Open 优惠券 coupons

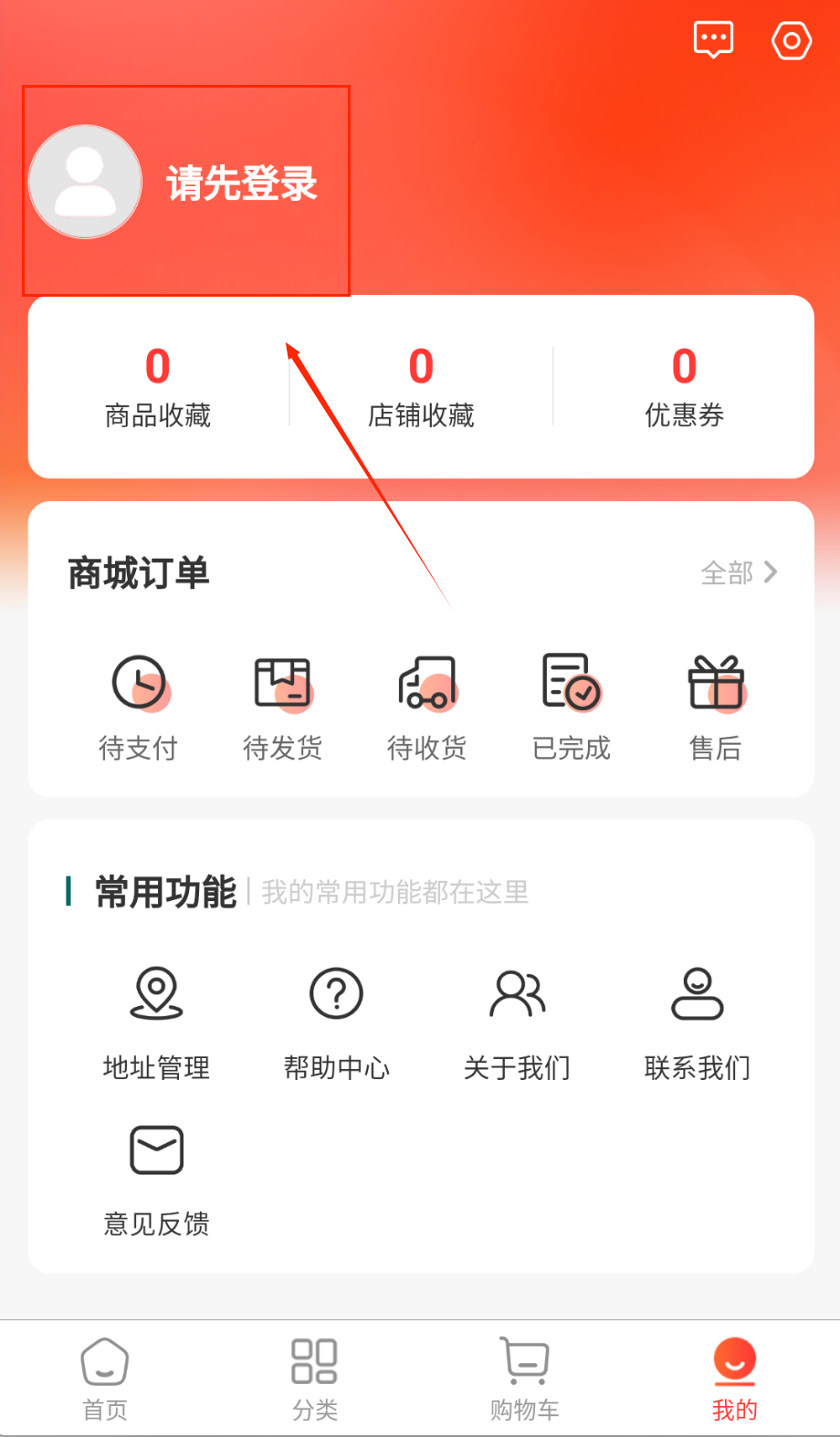coord(684,387)
